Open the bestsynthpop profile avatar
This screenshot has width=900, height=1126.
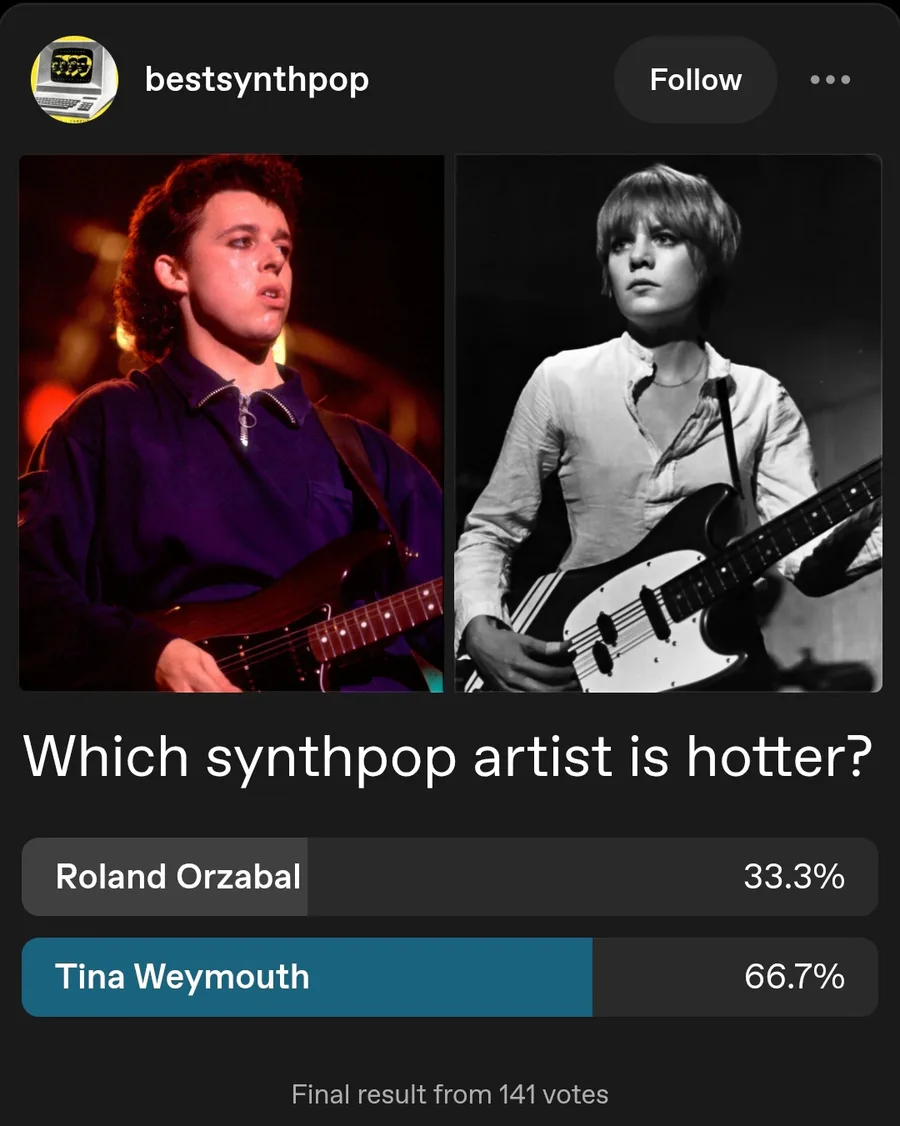pyautogui.click(x=74, y=80)
